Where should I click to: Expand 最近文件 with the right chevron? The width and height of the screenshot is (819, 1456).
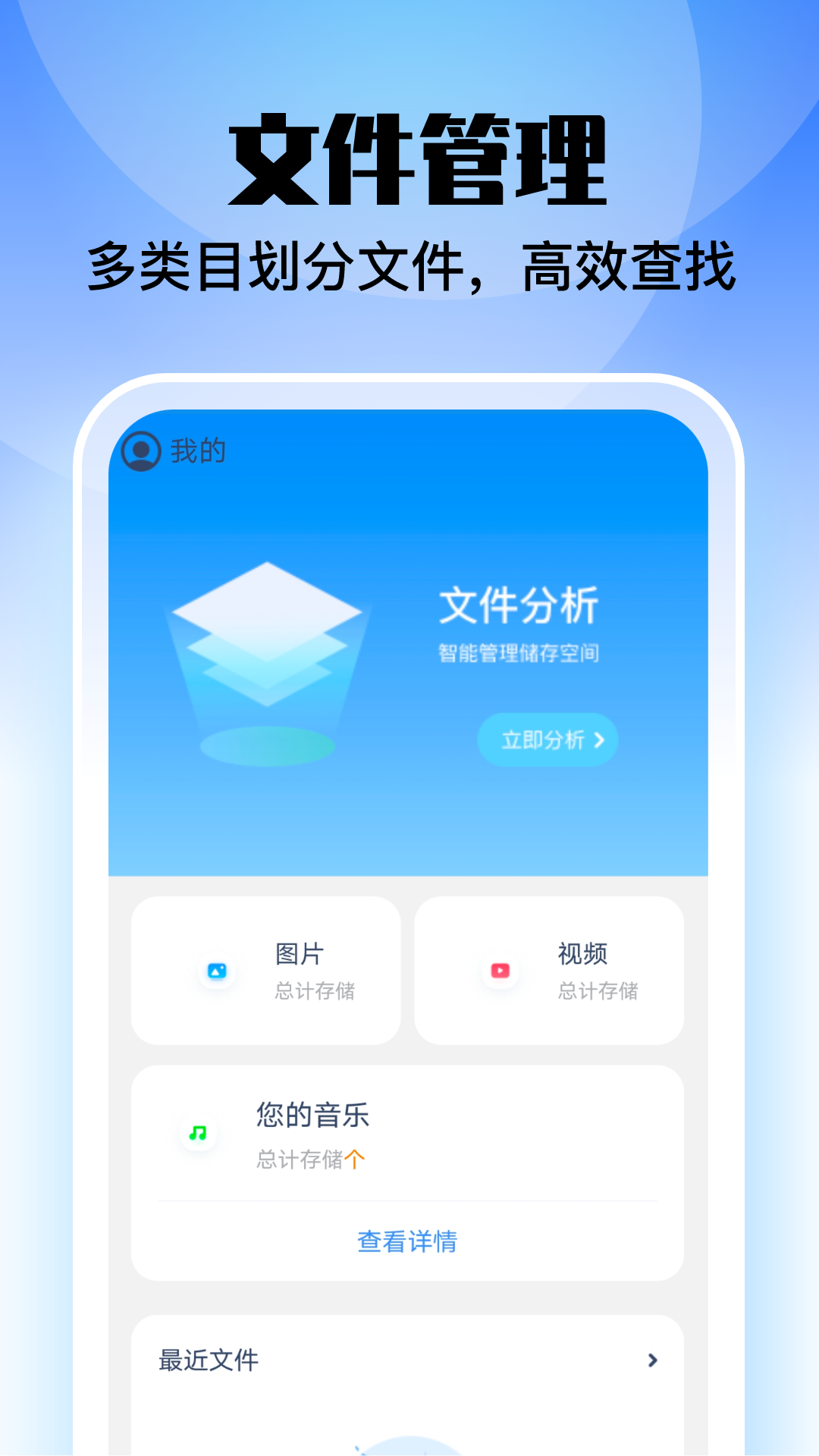tap(651, 1360)
